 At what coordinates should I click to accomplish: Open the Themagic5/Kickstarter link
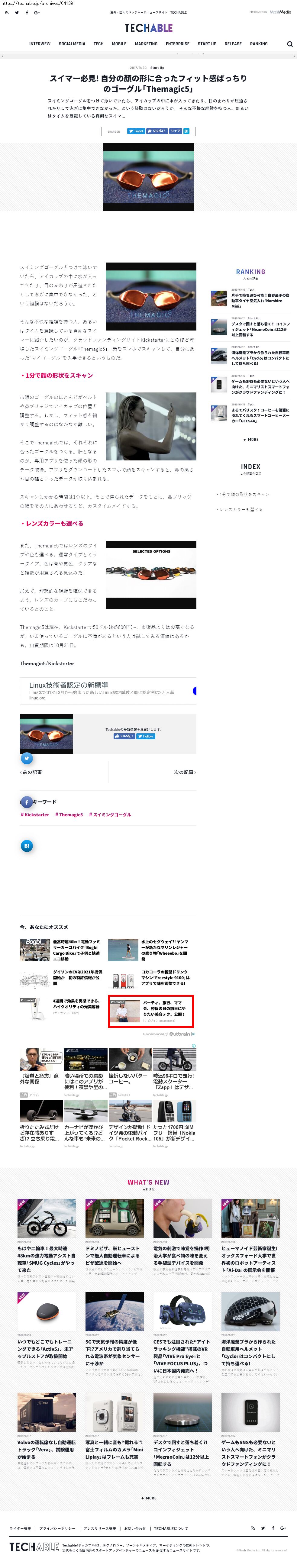pos(47,663)
